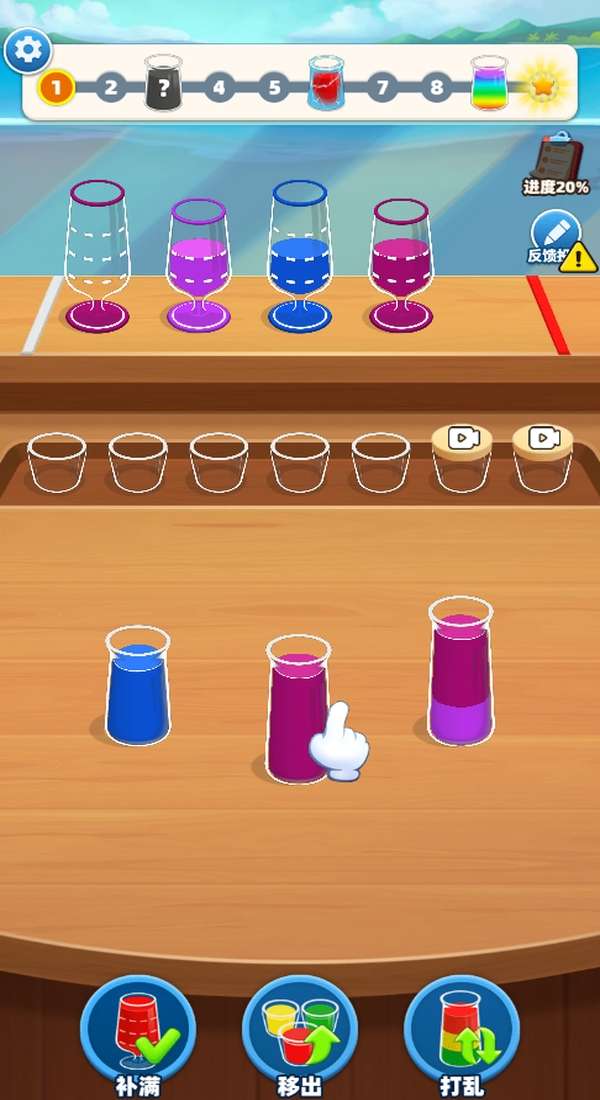The height and width of the screenshot is (1100, 600).
Task: Tap the blue cup on the table
Action: [x=138, y=687]
